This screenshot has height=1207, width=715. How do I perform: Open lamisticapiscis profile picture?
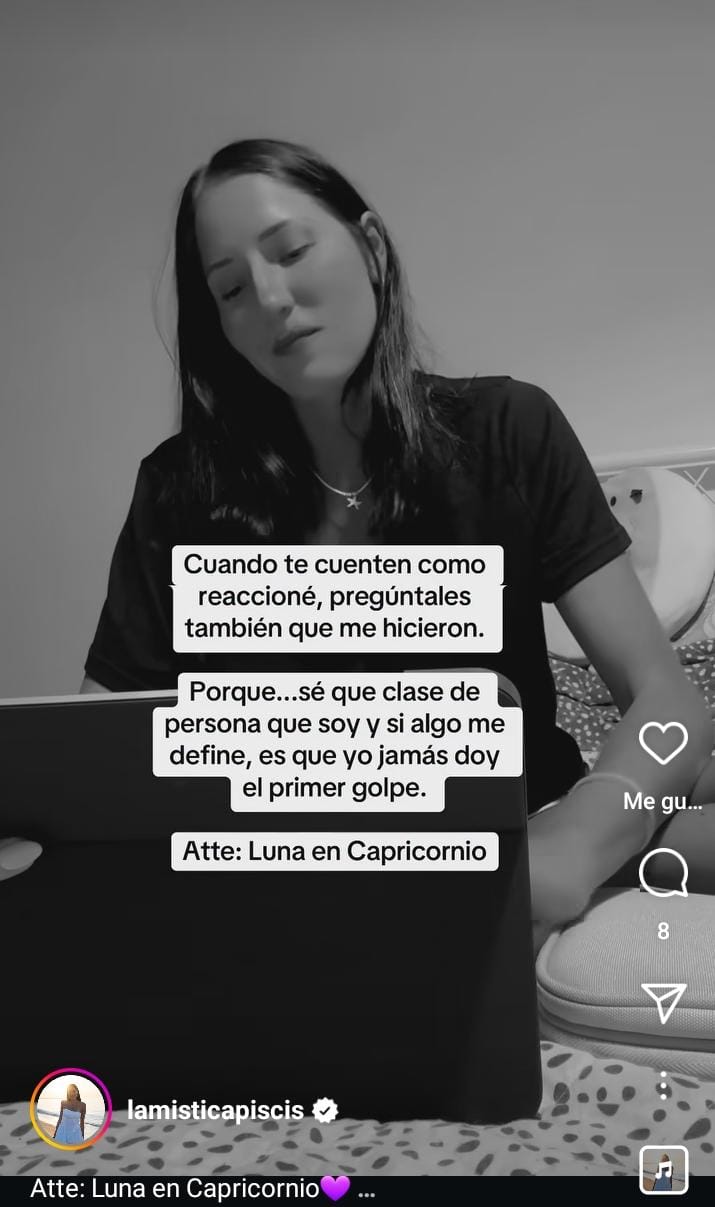pos(71,1109)
